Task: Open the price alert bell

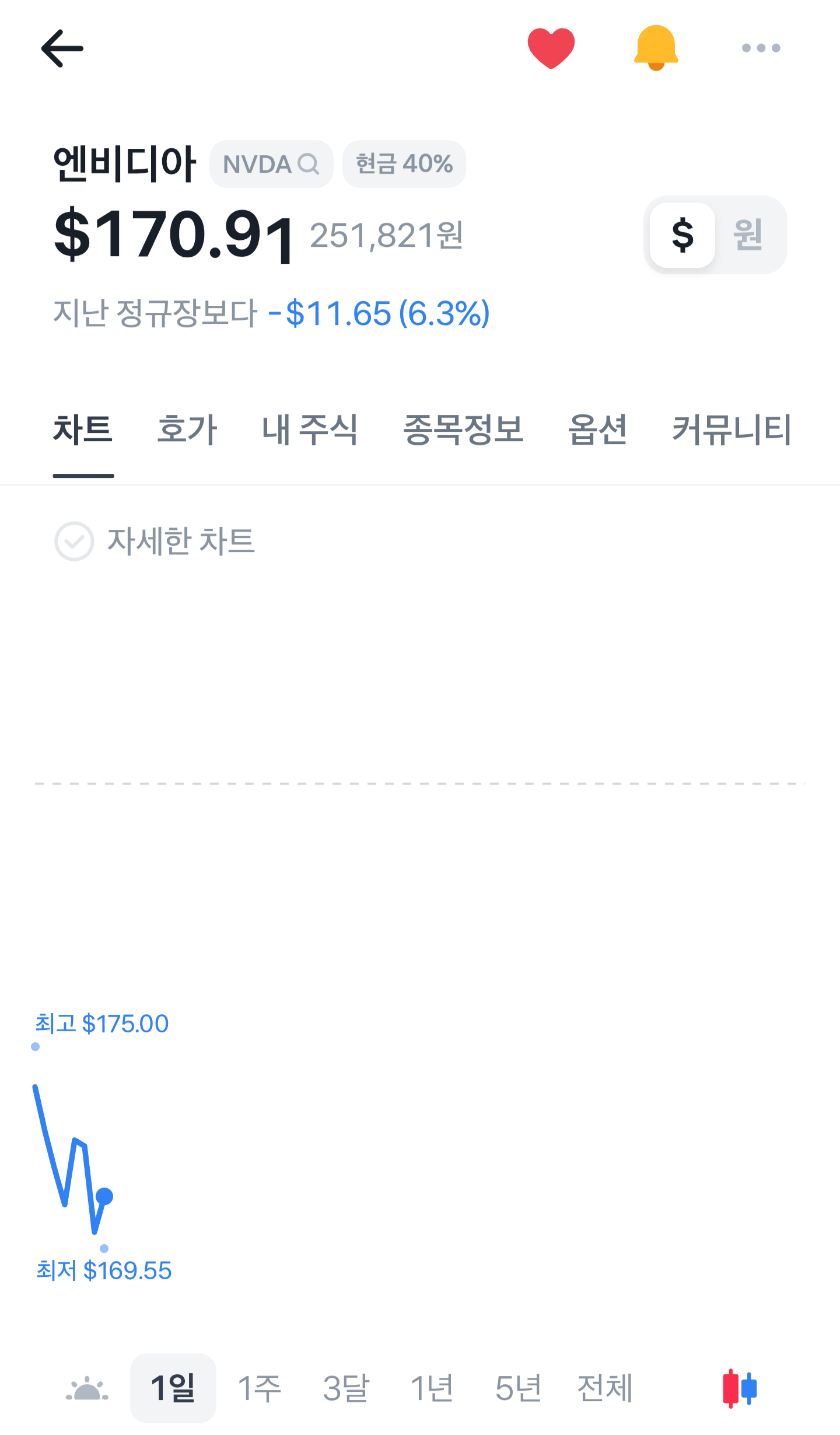Action: [x=656, y=48]
